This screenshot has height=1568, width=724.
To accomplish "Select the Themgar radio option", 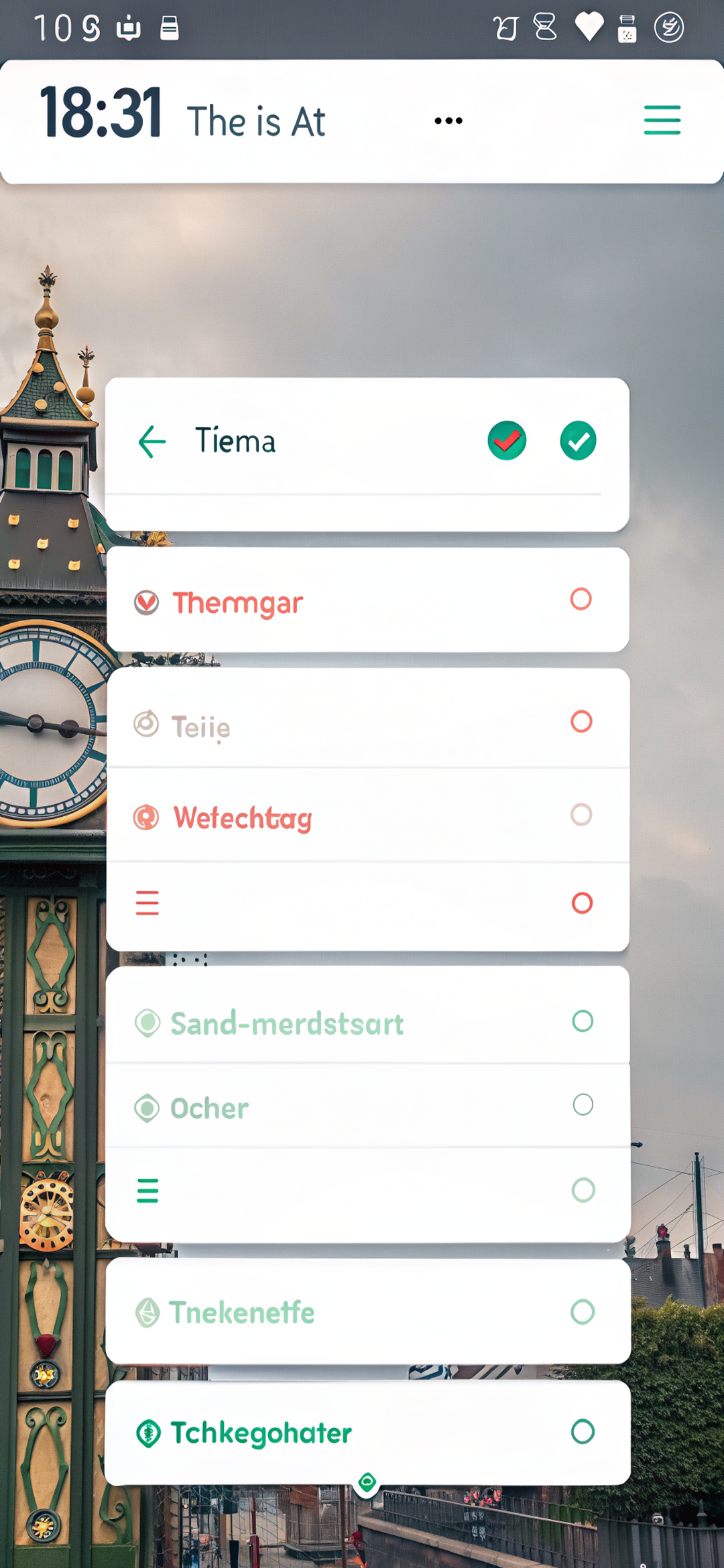I will pyautogui.click(x=581, y=599).
